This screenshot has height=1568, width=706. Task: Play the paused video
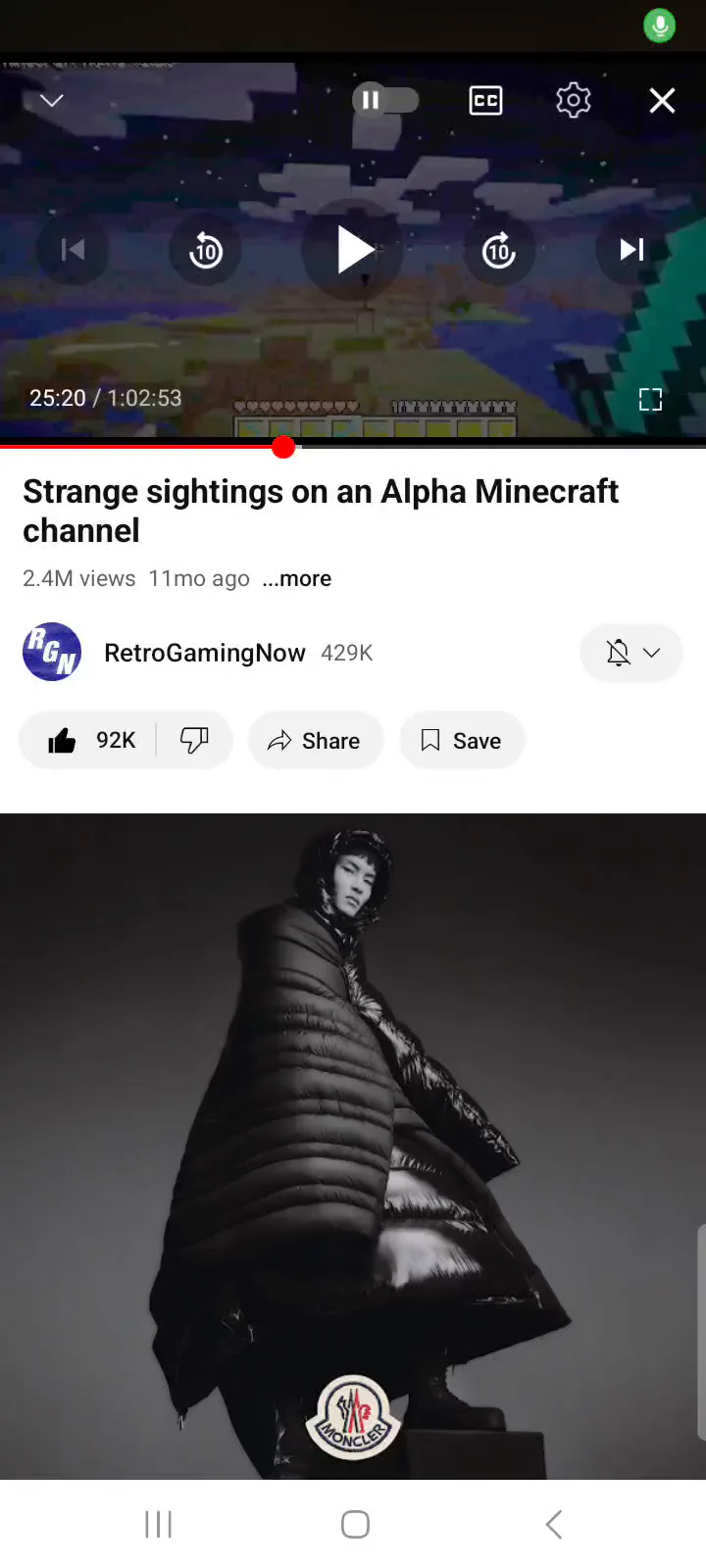[x=354, y=251]
